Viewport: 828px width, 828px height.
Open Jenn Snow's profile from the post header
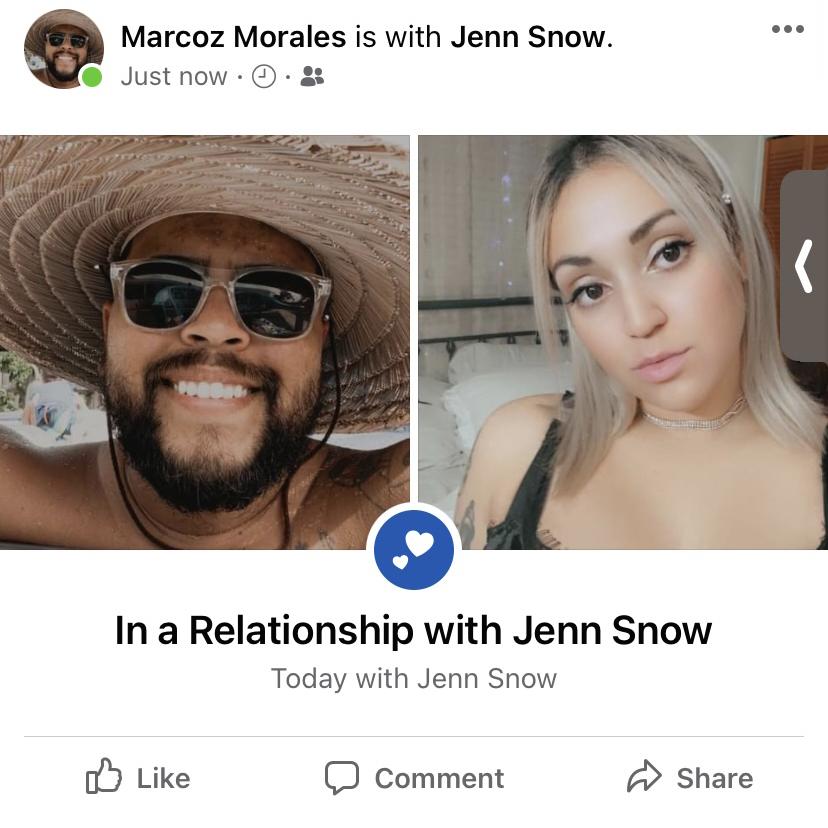[x=528, y=38]
